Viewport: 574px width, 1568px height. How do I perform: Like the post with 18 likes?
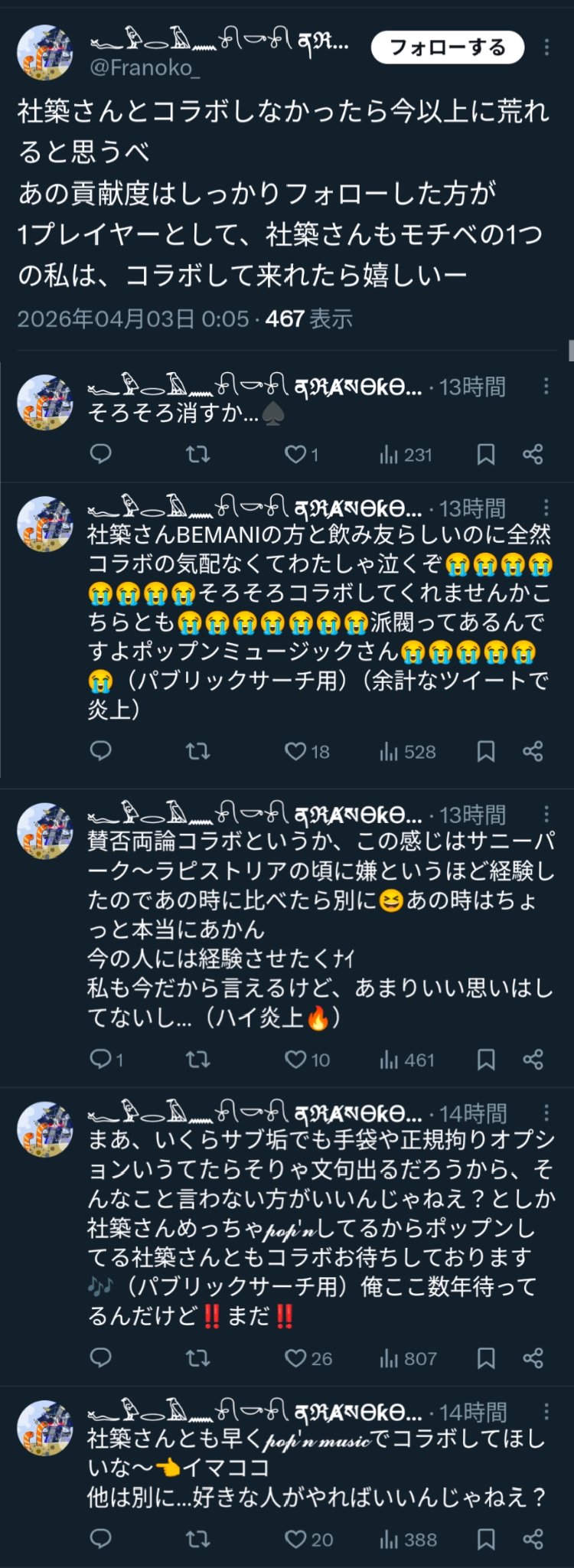295,752
